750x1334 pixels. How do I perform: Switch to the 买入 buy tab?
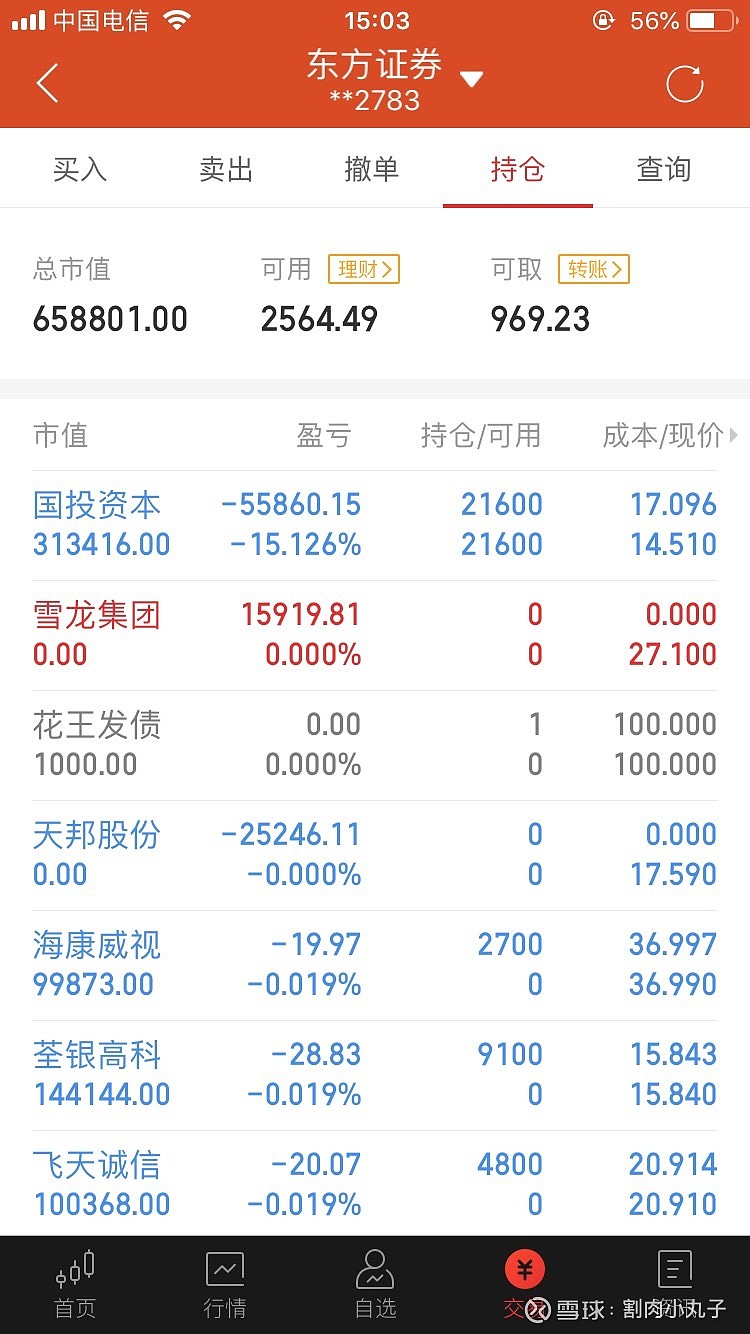[x=79, y=170]
